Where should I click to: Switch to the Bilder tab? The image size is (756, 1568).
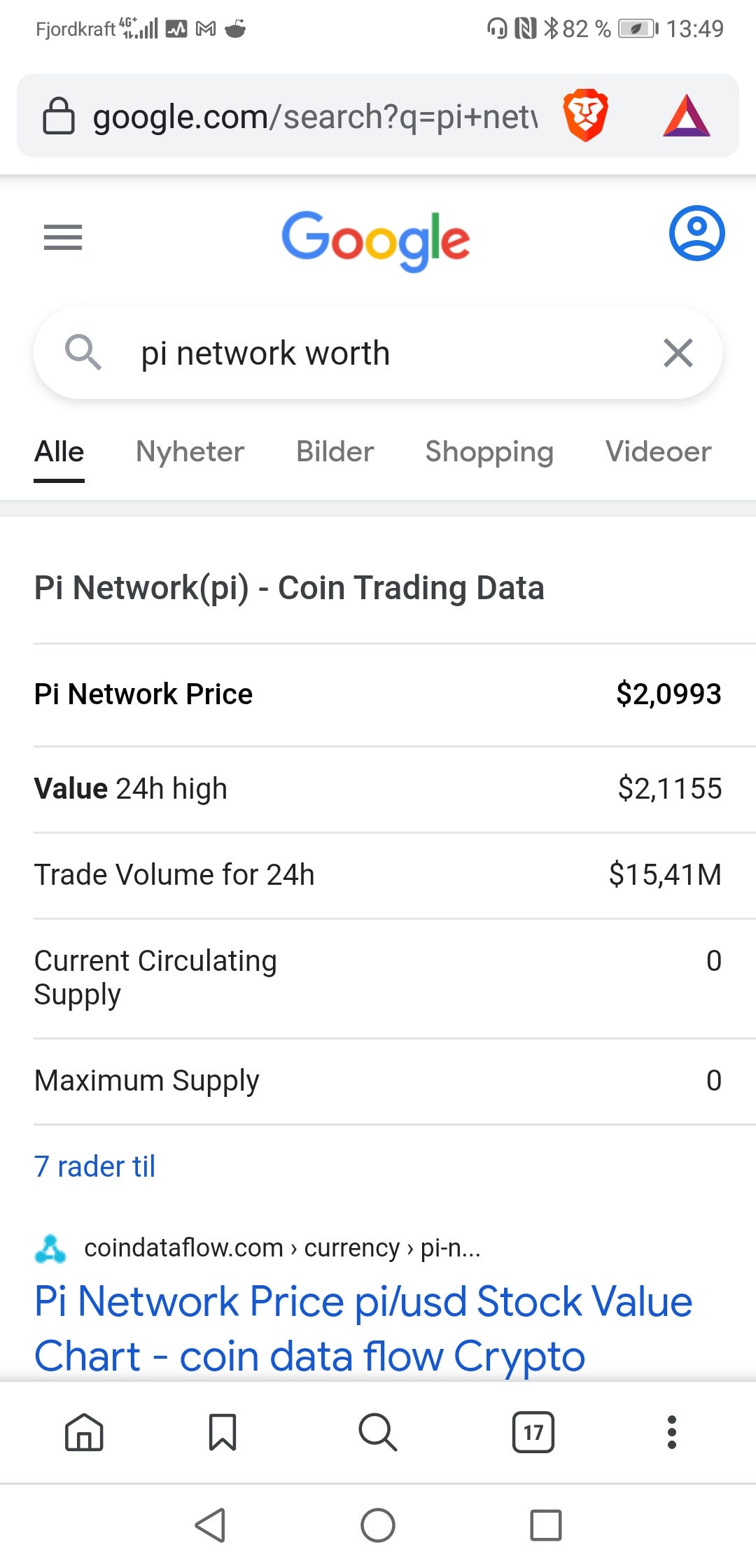coord(335,451)
